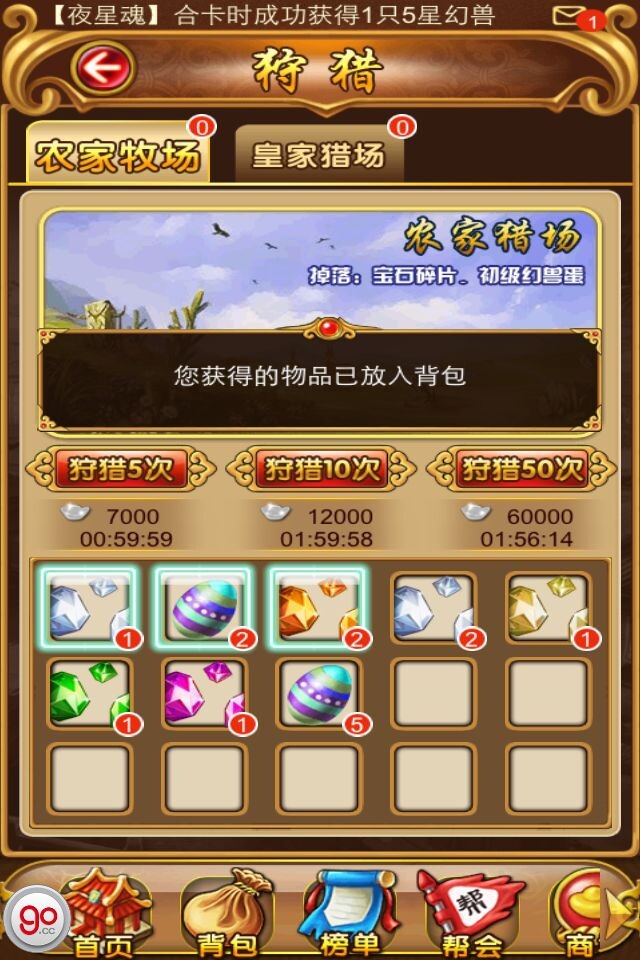Select the purple gem fragment item

(204, 692)
